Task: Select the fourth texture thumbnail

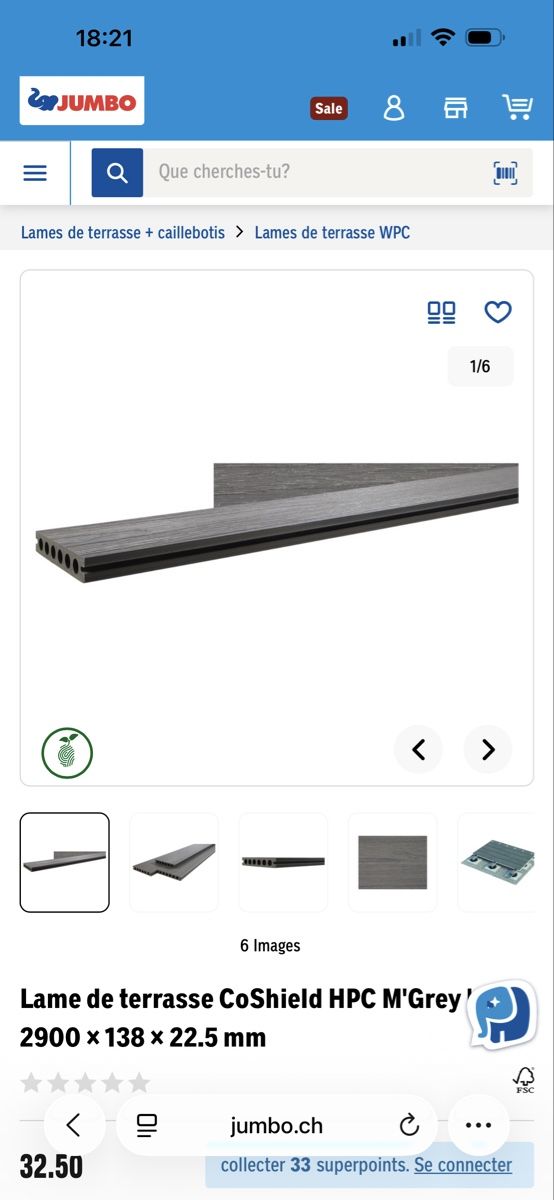Action: point(392,862)
